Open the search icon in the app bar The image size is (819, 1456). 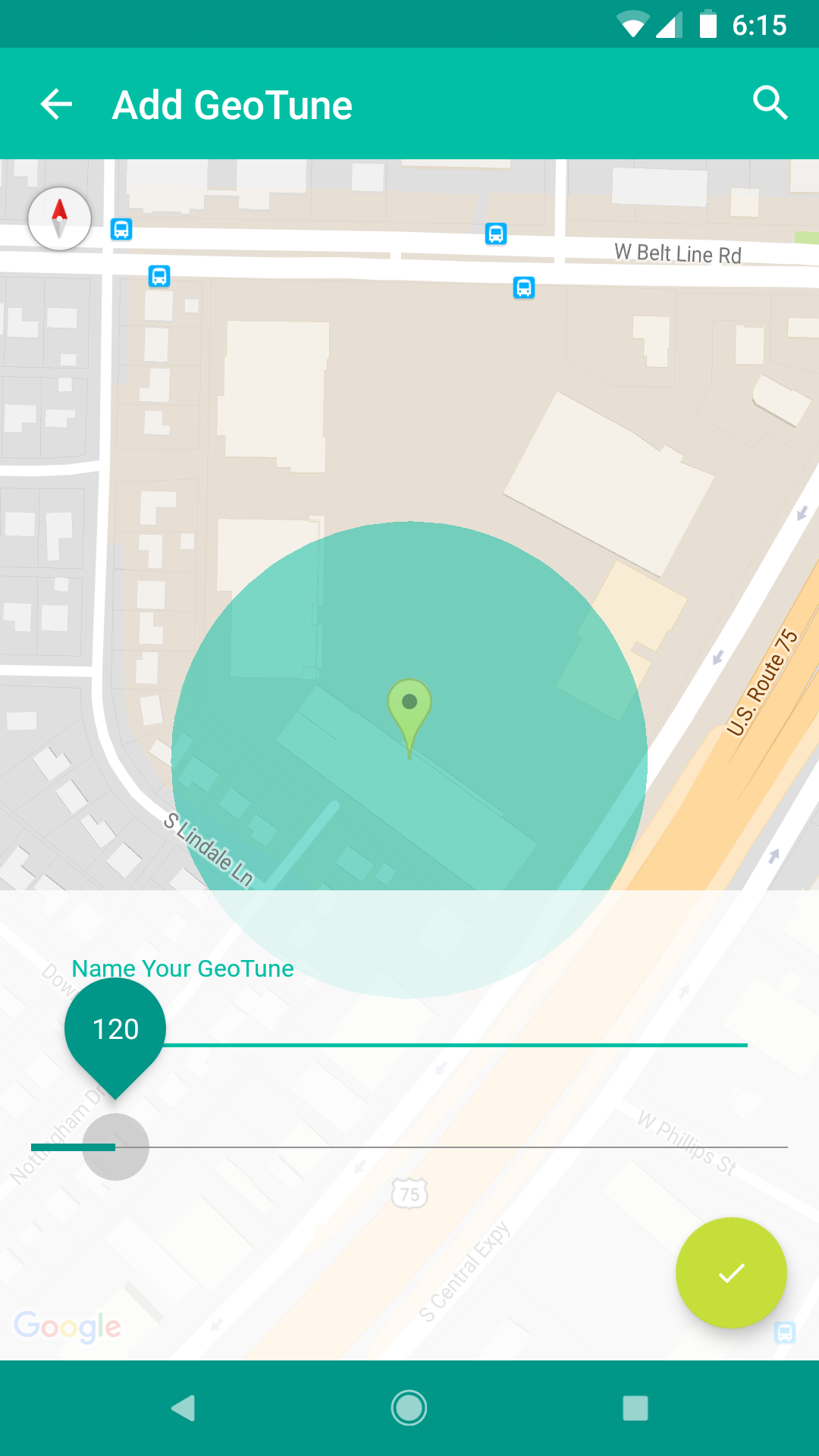[x=770, y=103]
